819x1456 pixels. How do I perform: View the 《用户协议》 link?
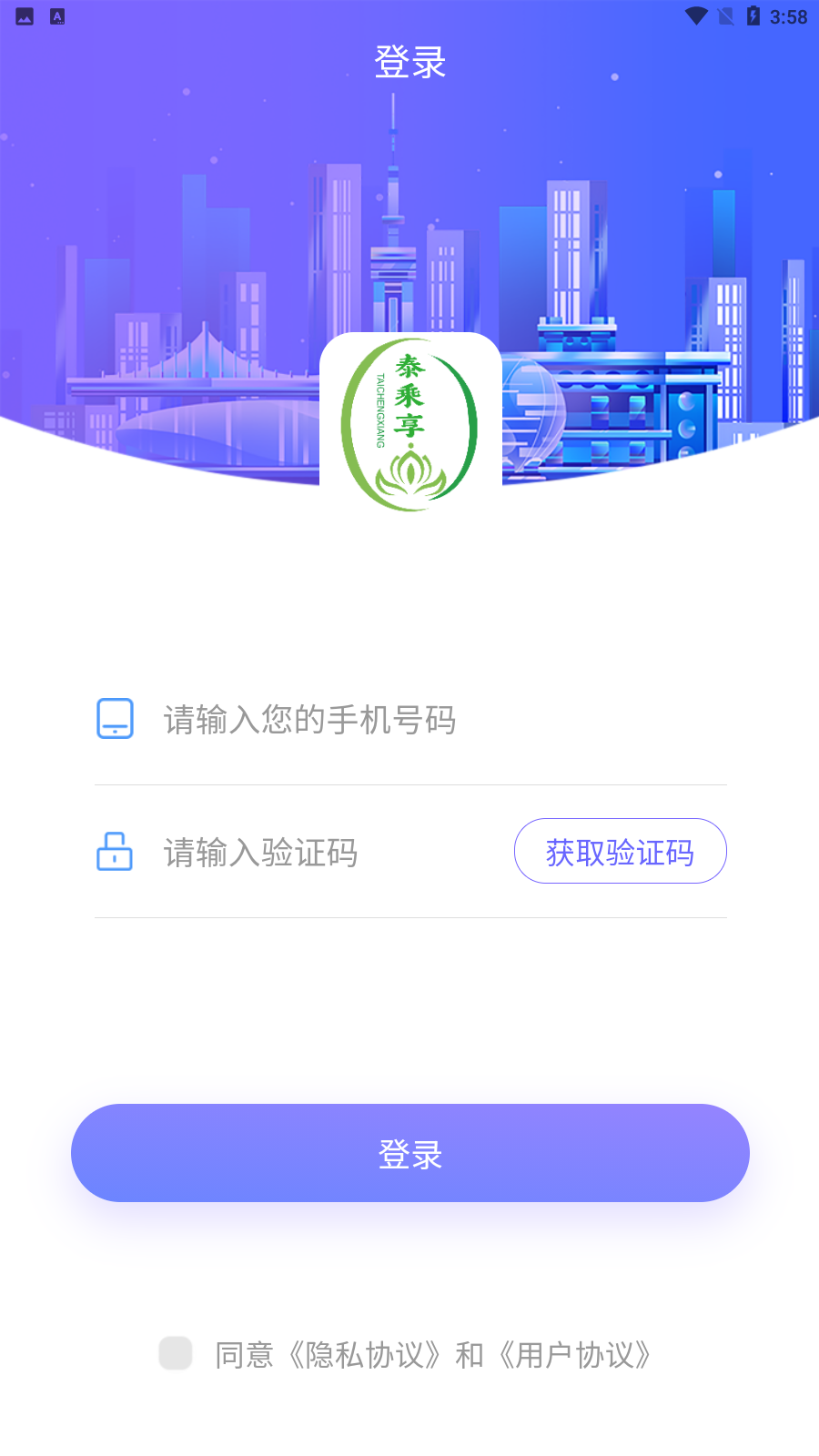[575, 1355]
